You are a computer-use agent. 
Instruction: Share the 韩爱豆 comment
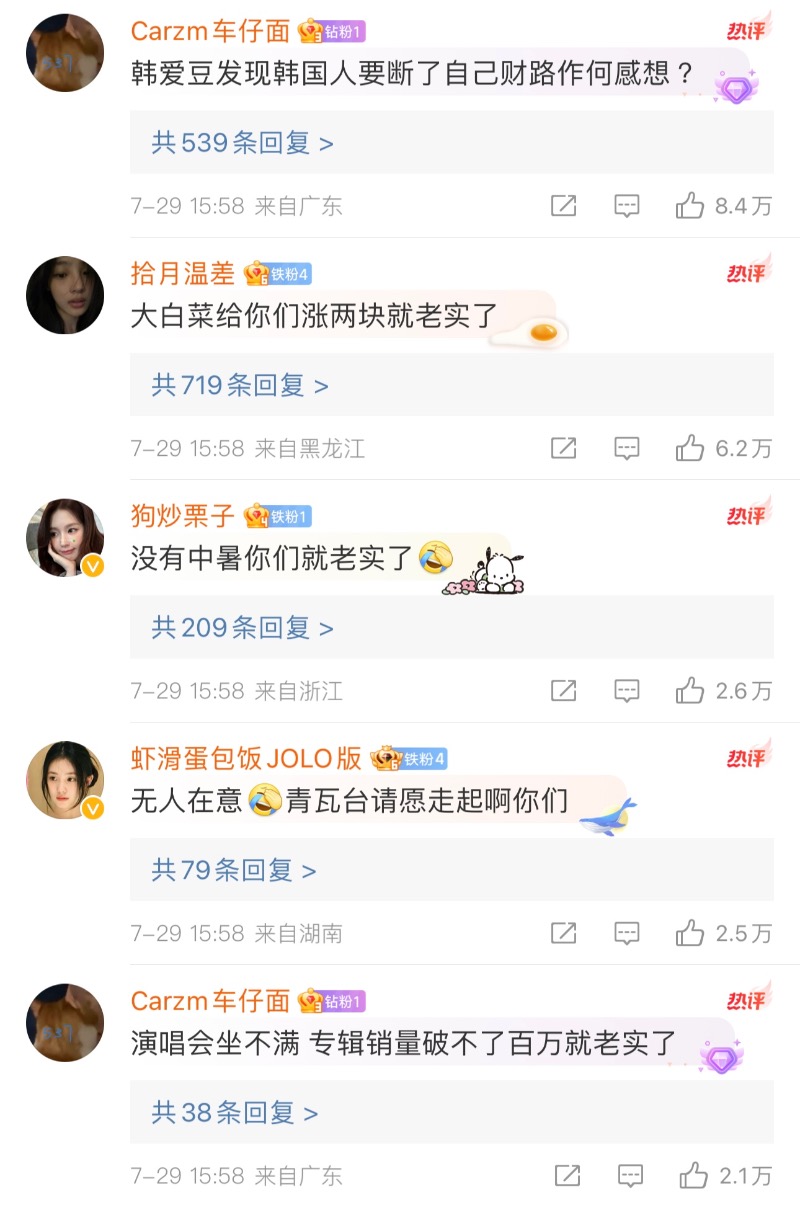[564, 206]
